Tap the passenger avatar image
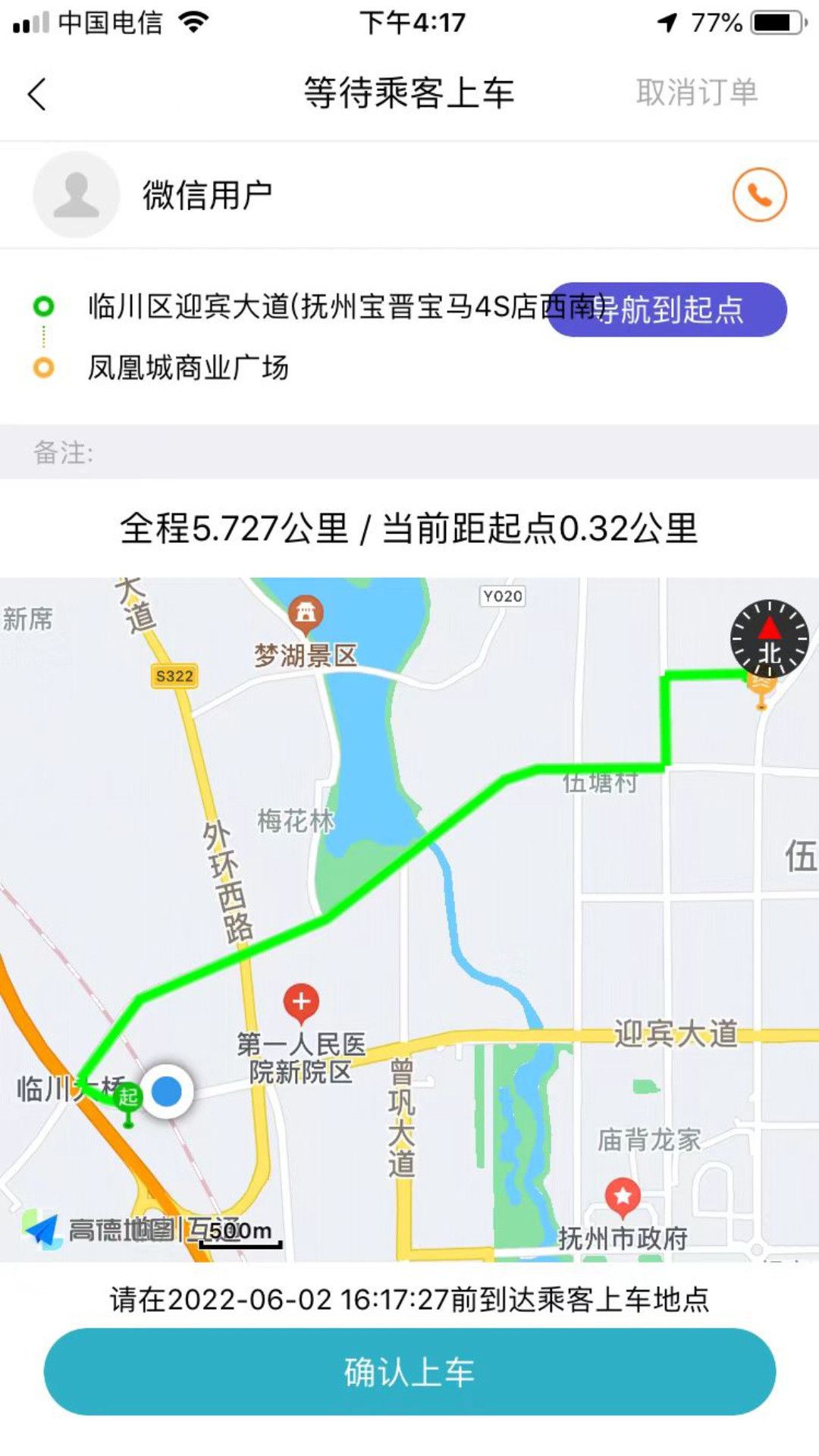 tap(76, 195)
